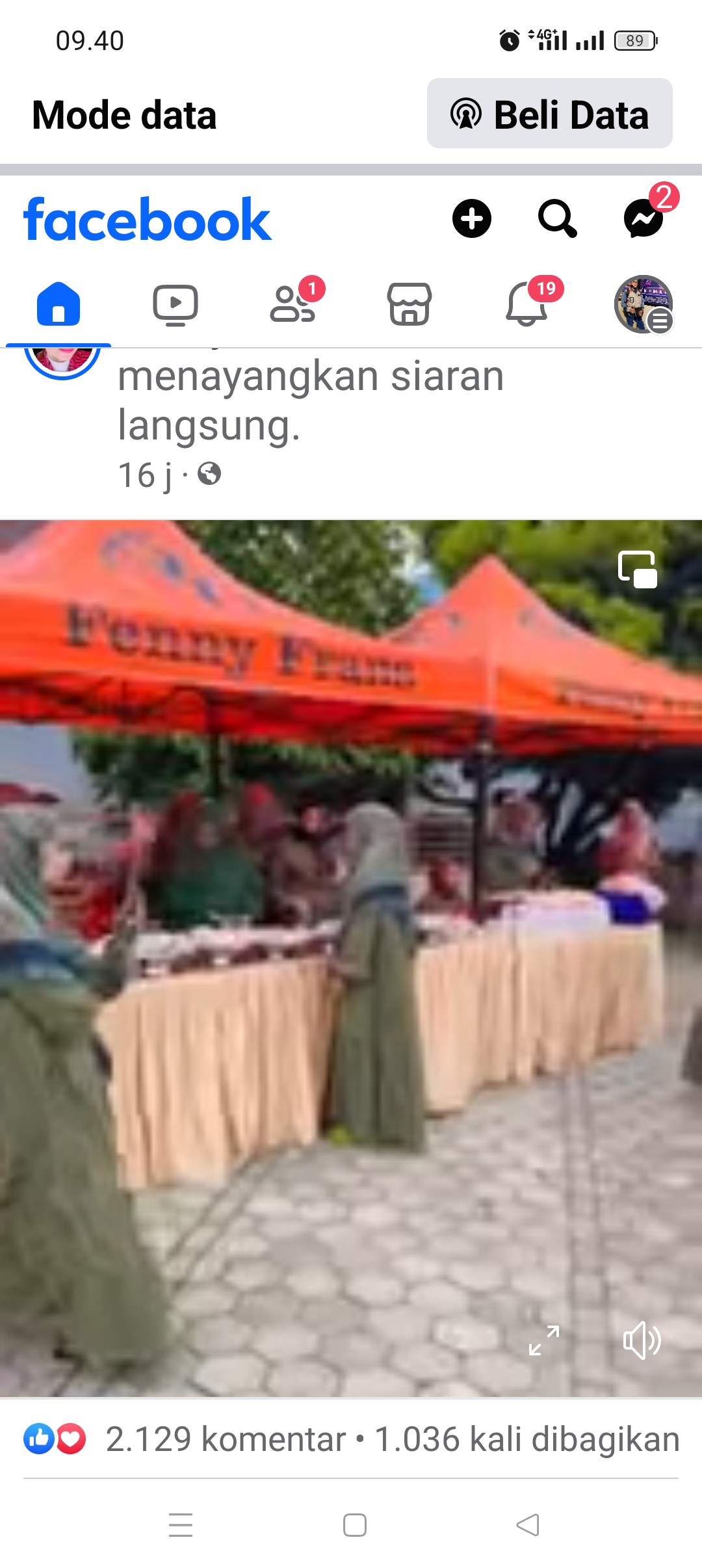Switch to the Video tab
Screen dimensions: 702x1568
click(x=175, y=304)
